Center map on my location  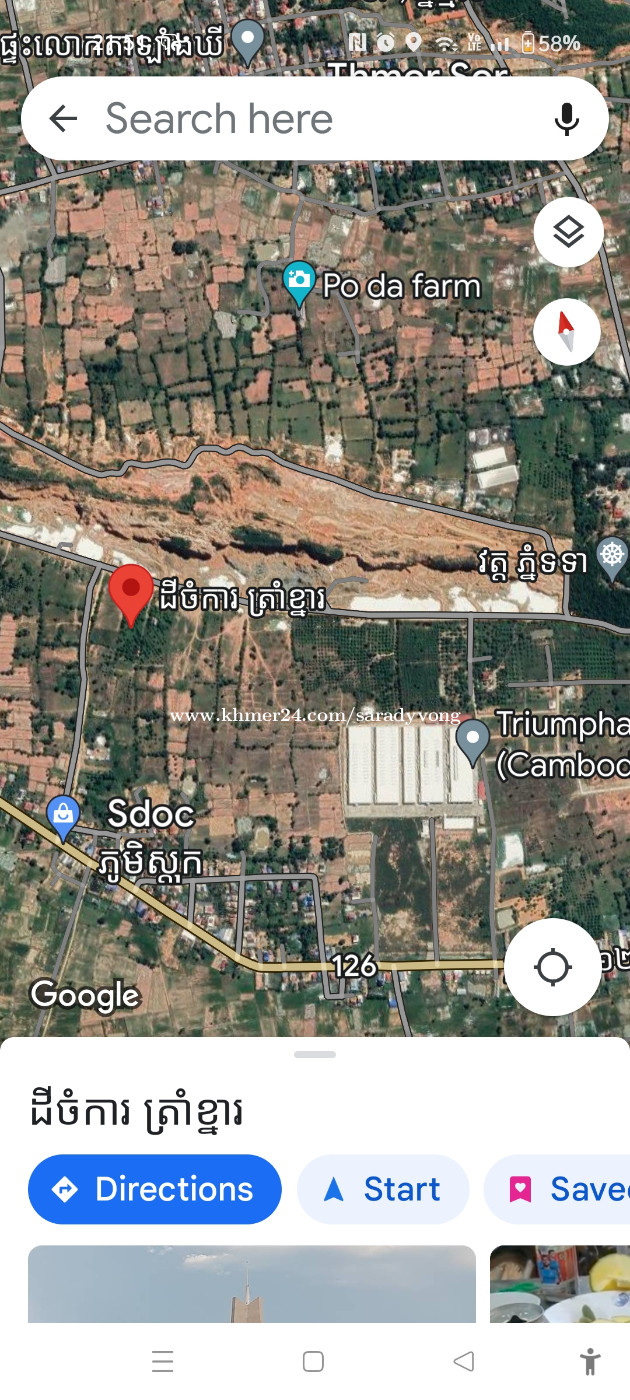(552, 967)
